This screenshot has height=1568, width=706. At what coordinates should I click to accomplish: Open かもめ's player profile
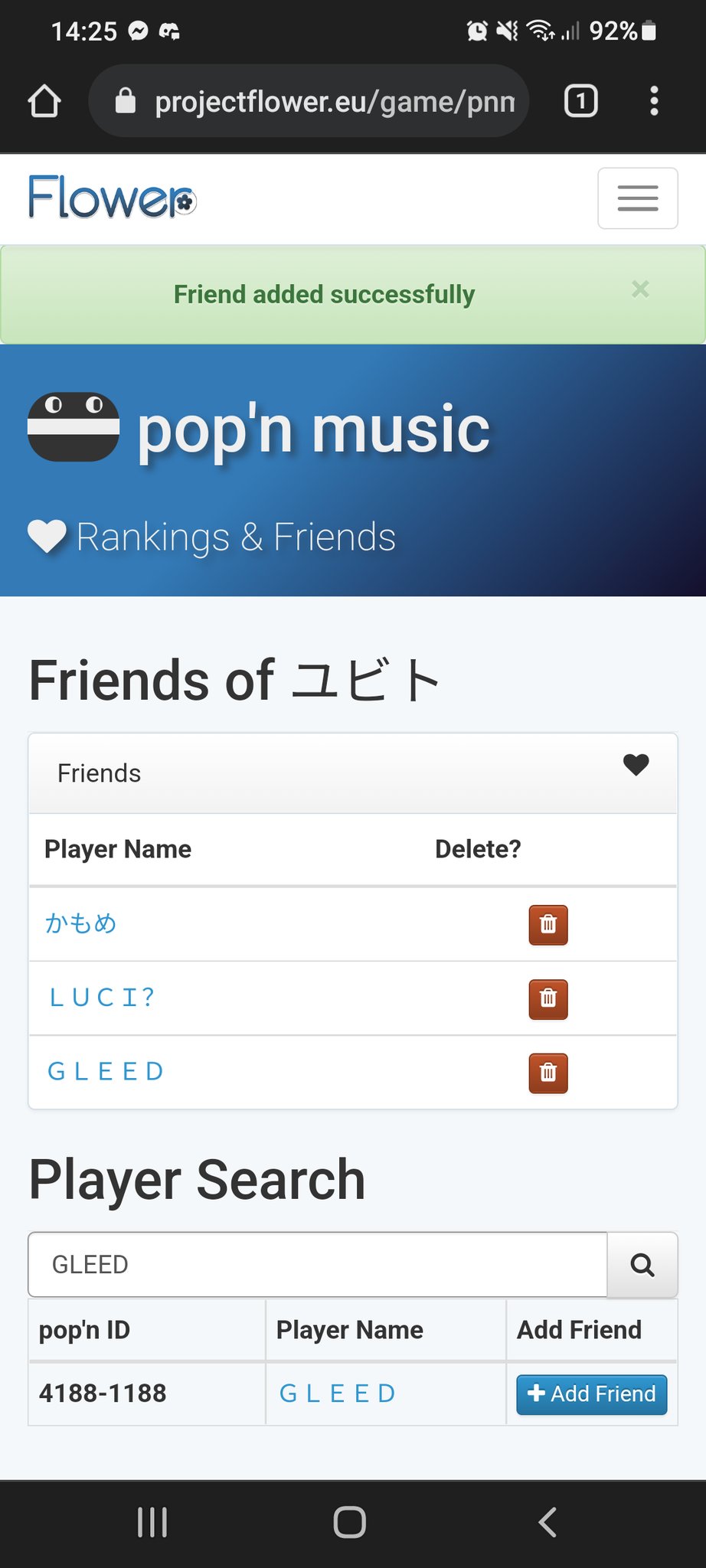tap(80, 923)
